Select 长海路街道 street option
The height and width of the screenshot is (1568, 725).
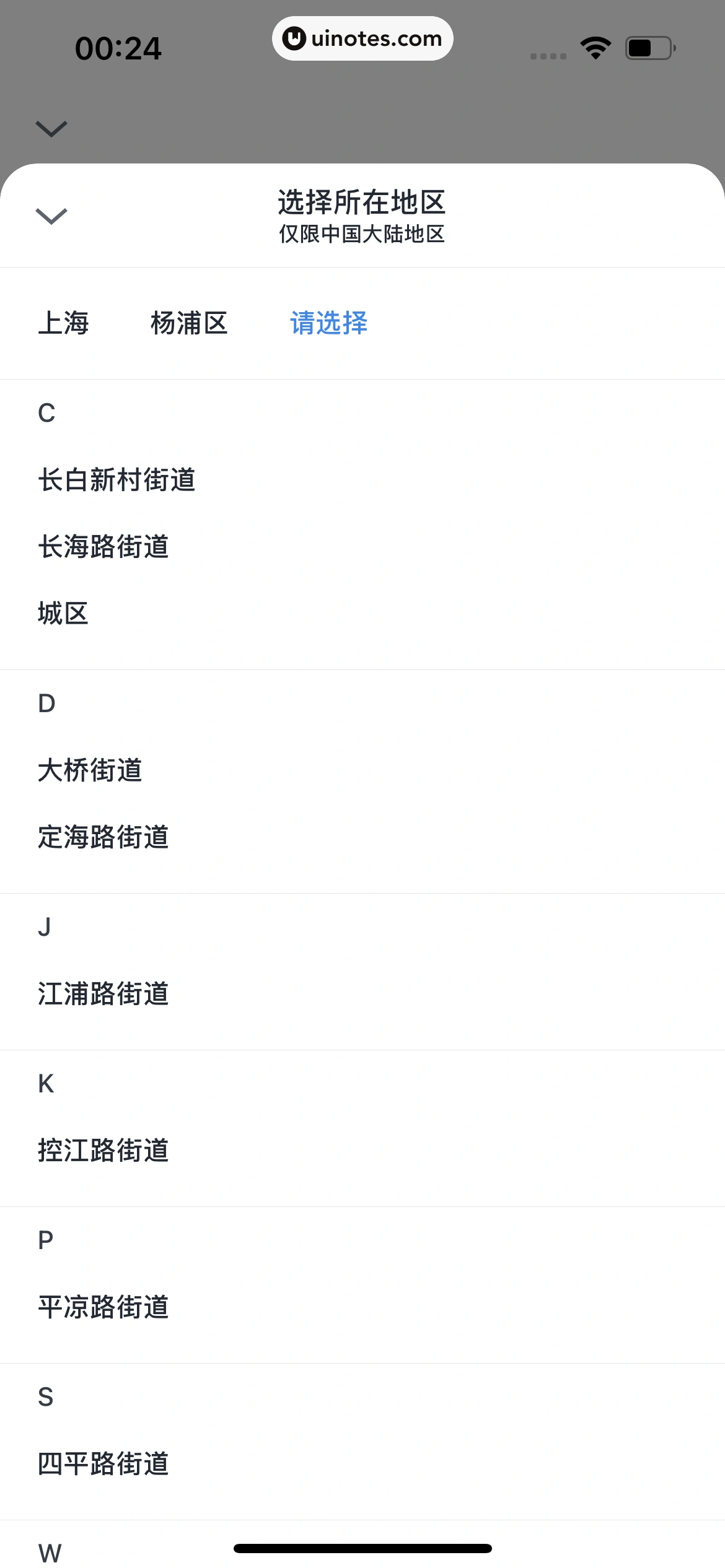pos(103,547)
